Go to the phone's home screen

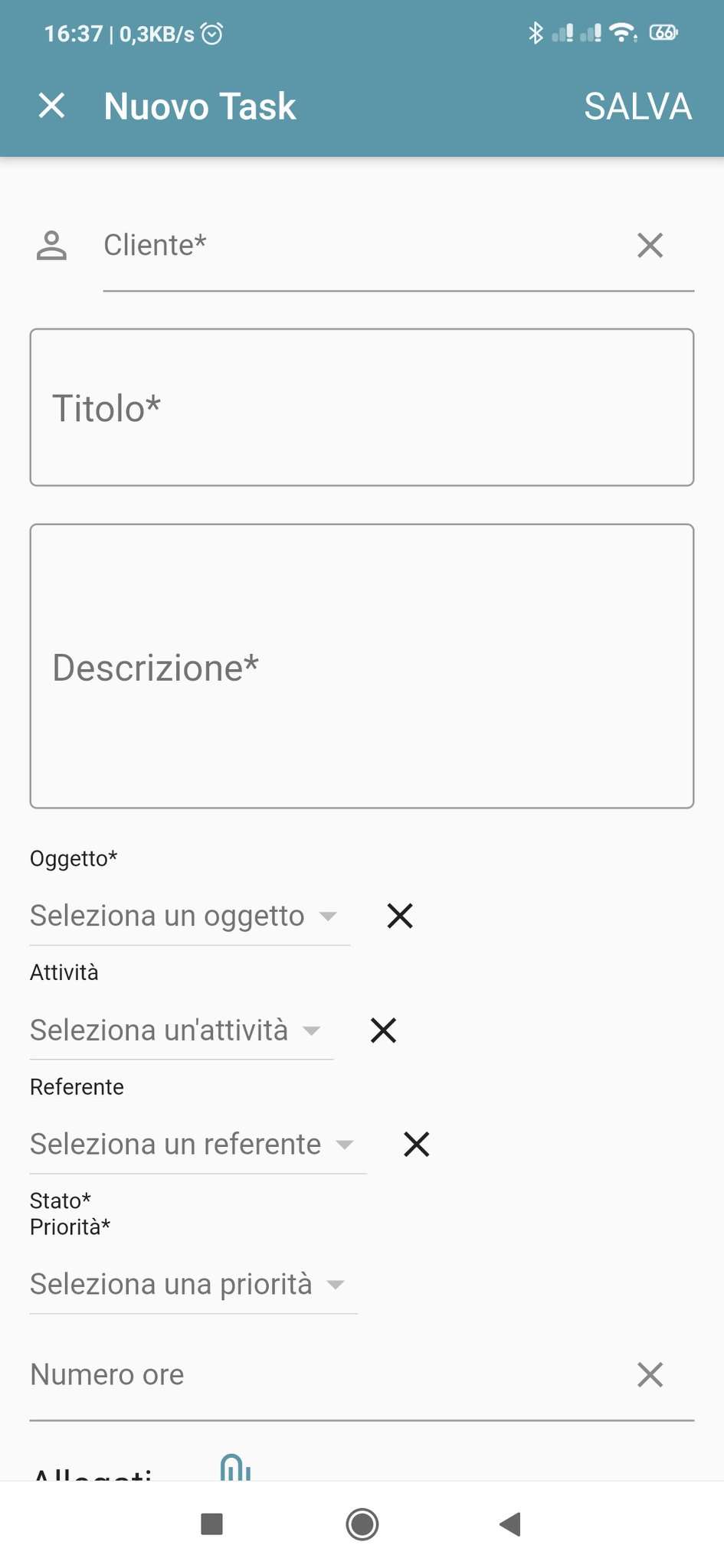click(x=362, y=1524)
